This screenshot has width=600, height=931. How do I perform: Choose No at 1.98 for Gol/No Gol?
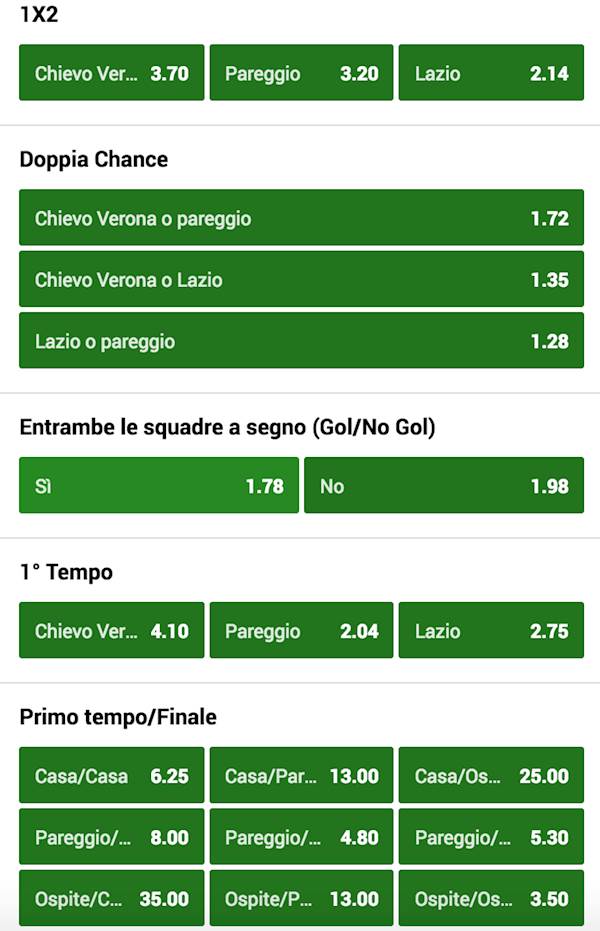[x=444, y=486]
